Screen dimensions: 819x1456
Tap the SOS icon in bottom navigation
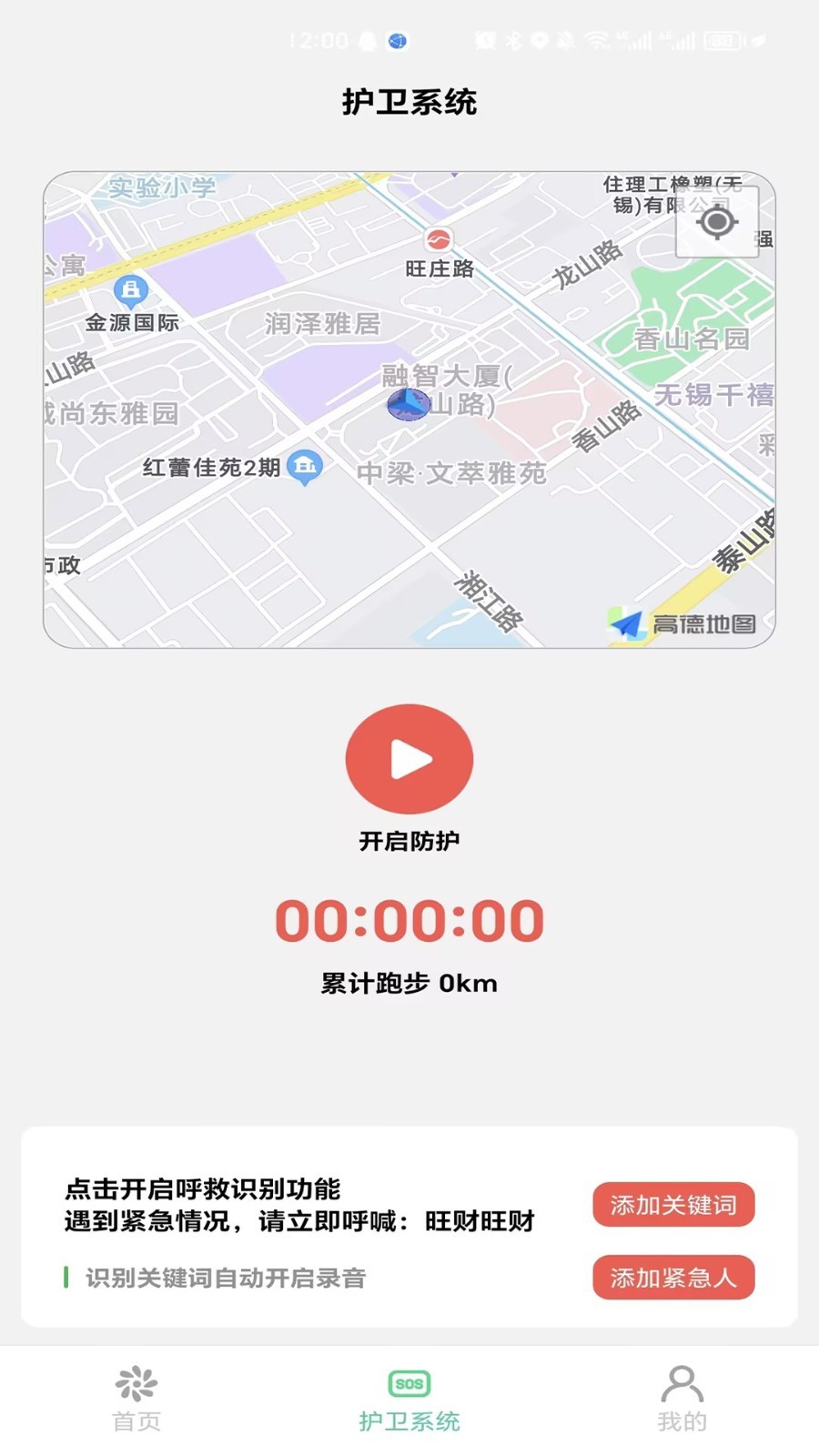(408, 1383)
